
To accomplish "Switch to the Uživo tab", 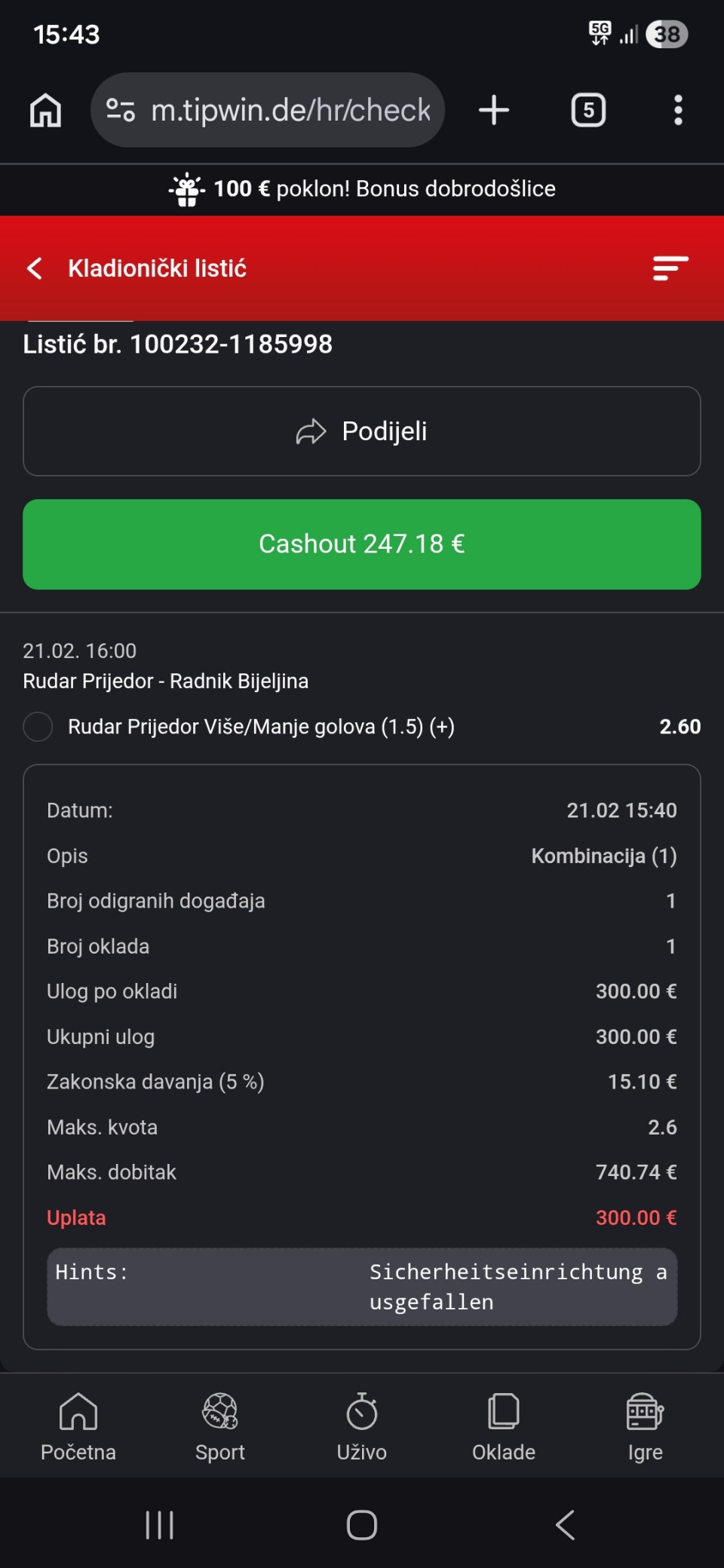I will 362,1426.
